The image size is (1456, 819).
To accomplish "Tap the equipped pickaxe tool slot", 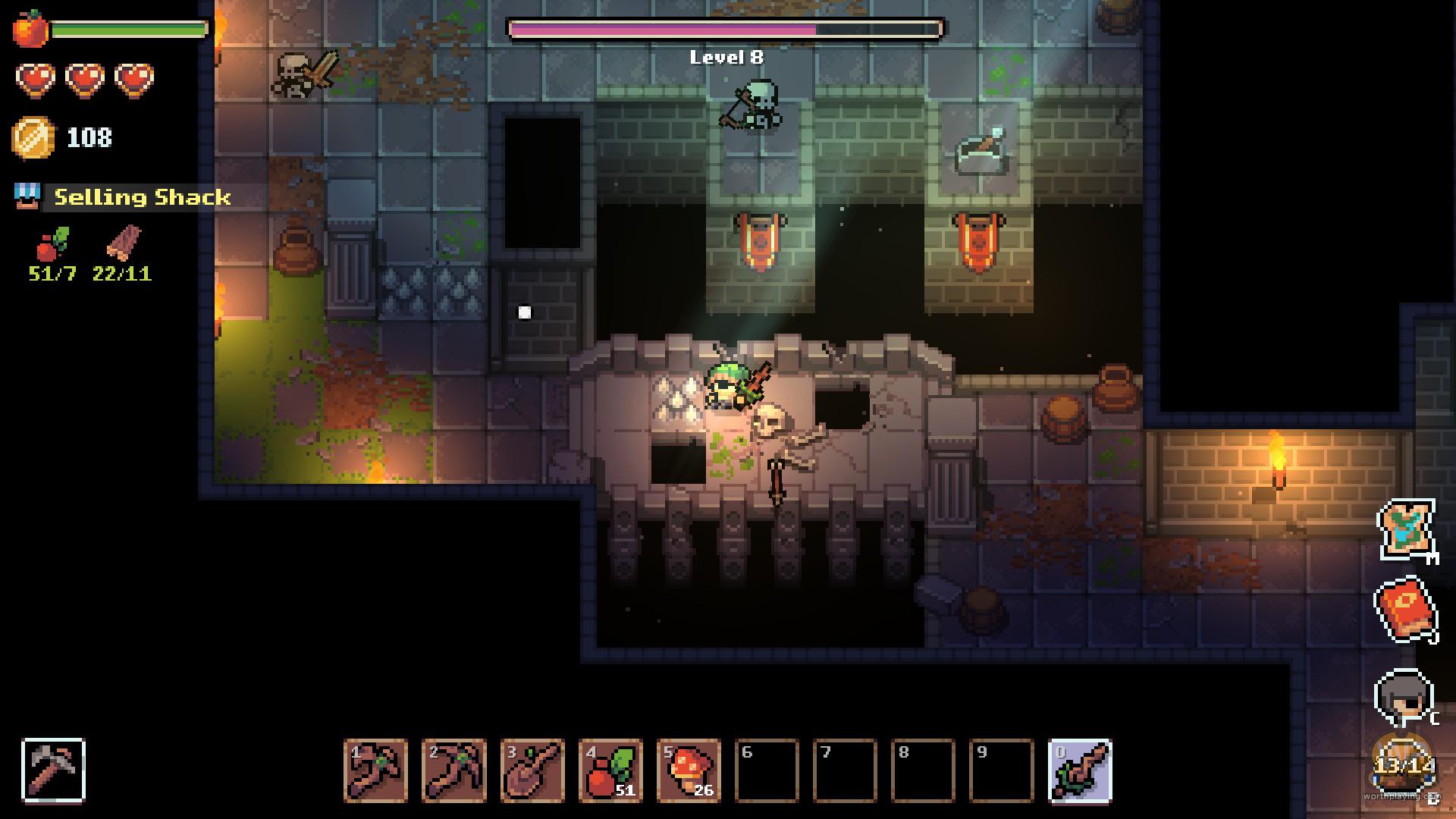I will click(x=54, y=770).
